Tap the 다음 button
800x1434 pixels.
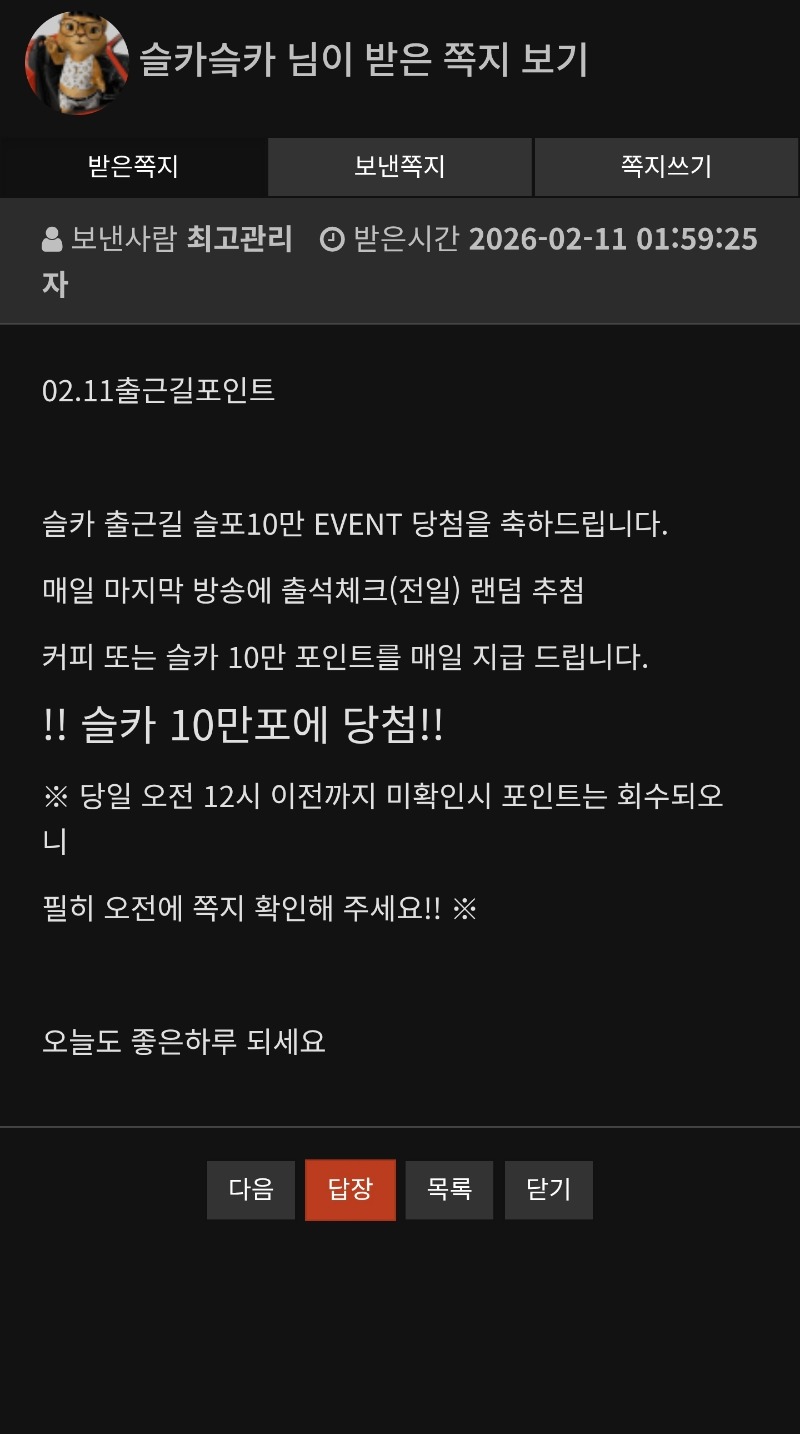click(250, 1189)
